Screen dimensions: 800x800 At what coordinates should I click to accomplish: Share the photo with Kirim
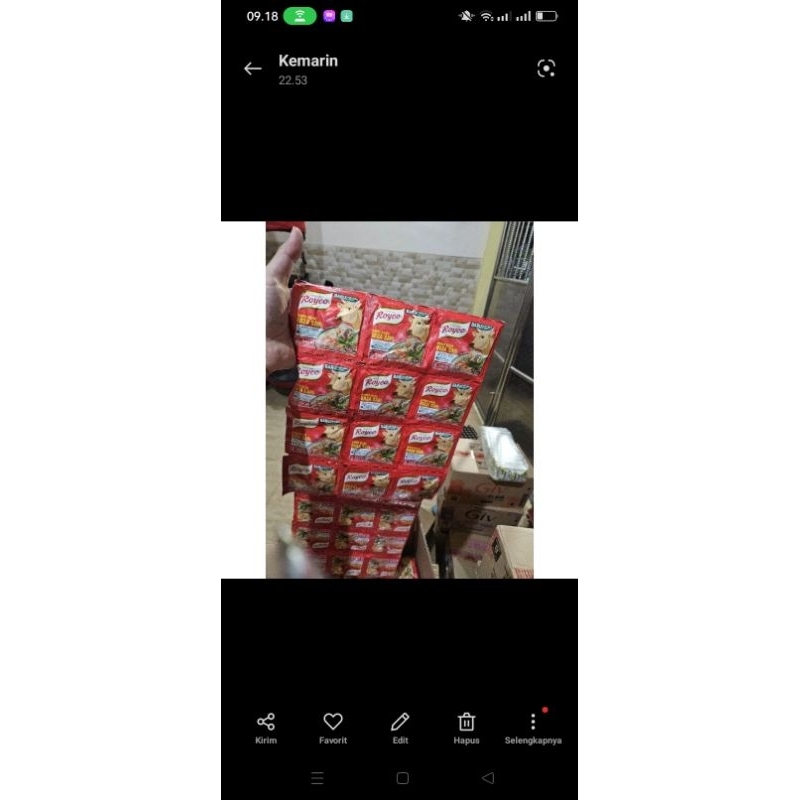(266, 727)
